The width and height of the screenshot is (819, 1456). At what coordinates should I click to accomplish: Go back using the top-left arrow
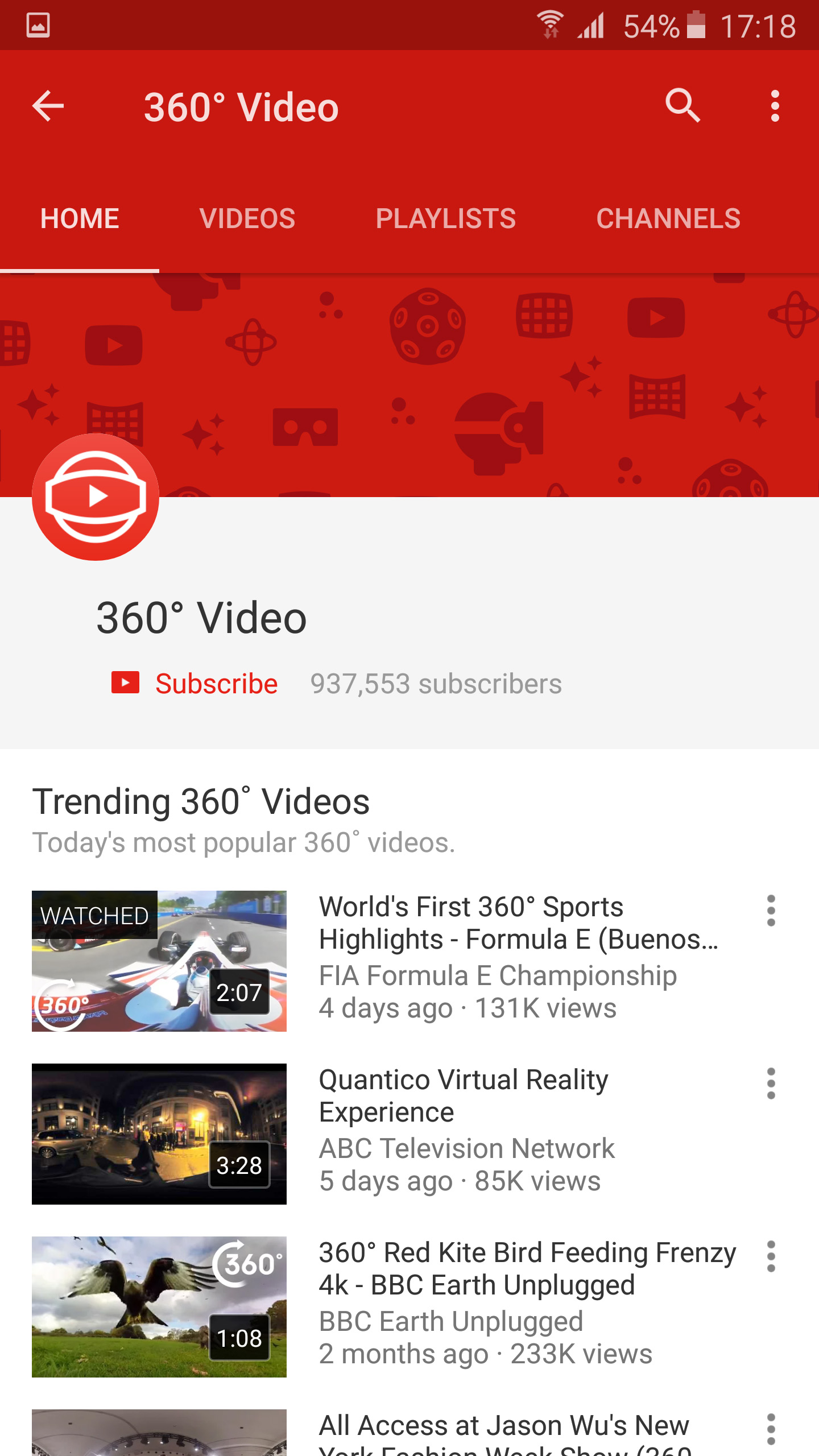(48, 106)
